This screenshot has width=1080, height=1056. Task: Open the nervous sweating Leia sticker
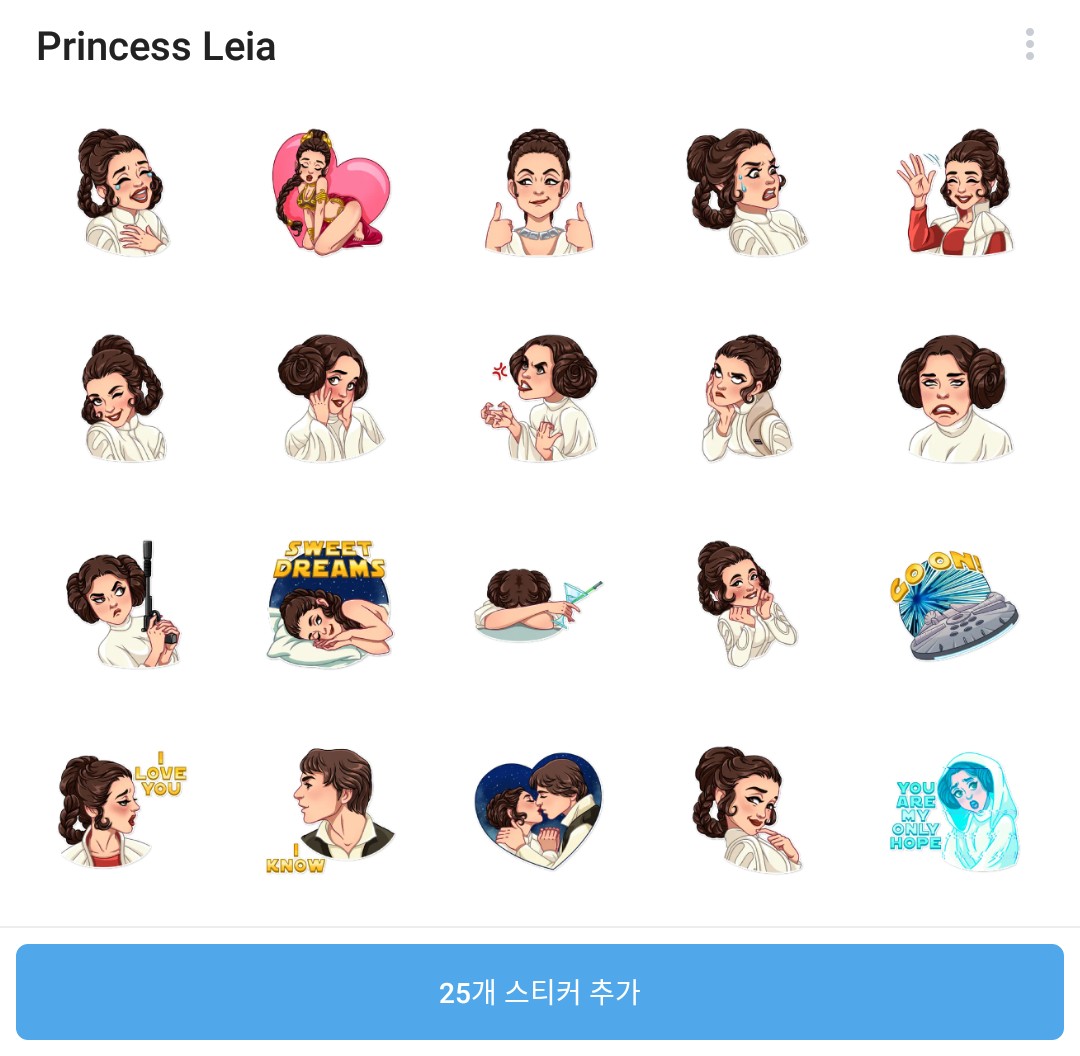pyautogui.click(x=746, y=192)
